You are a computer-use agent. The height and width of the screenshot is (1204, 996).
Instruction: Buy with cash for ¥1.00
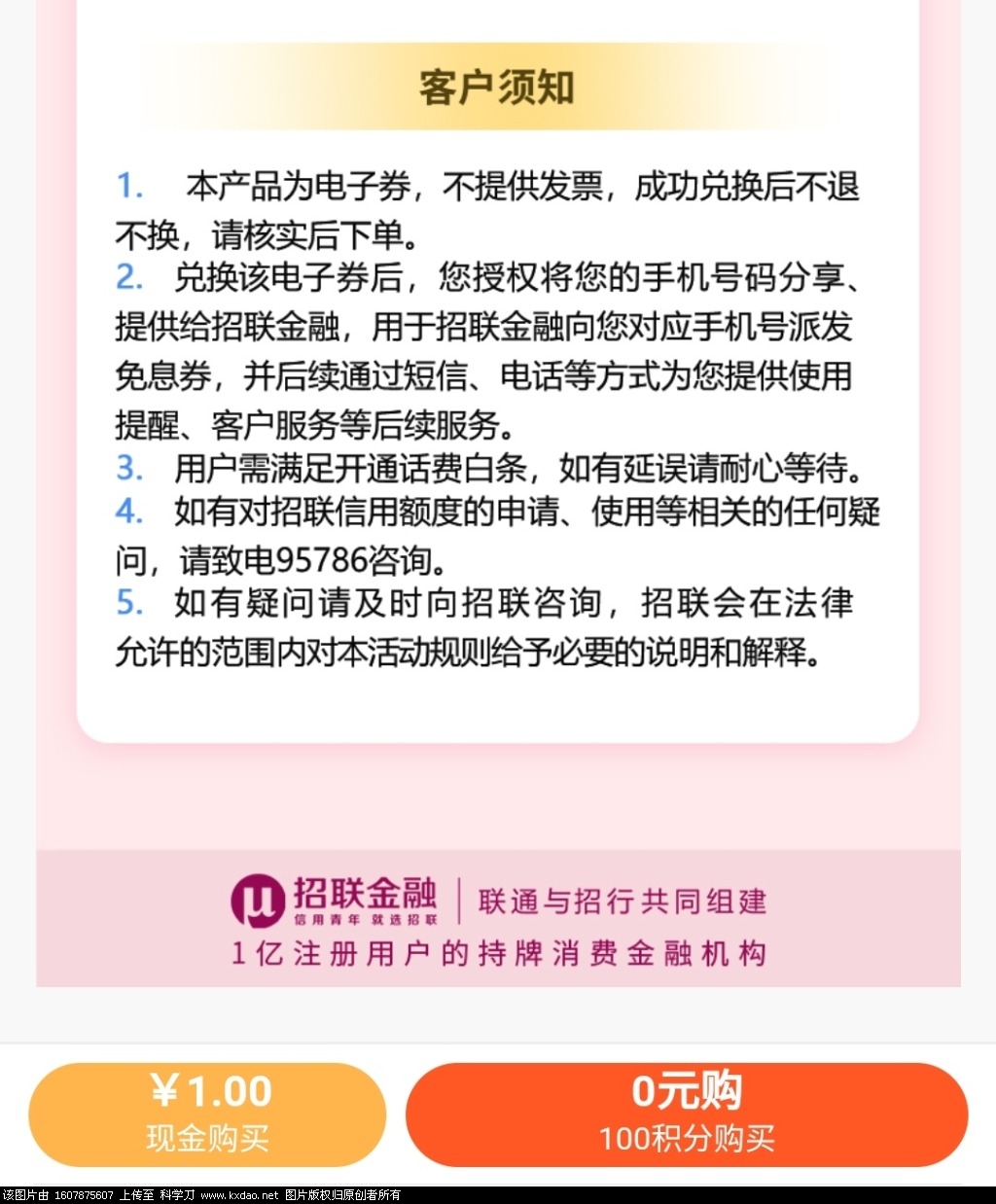tap(207, 1115)
